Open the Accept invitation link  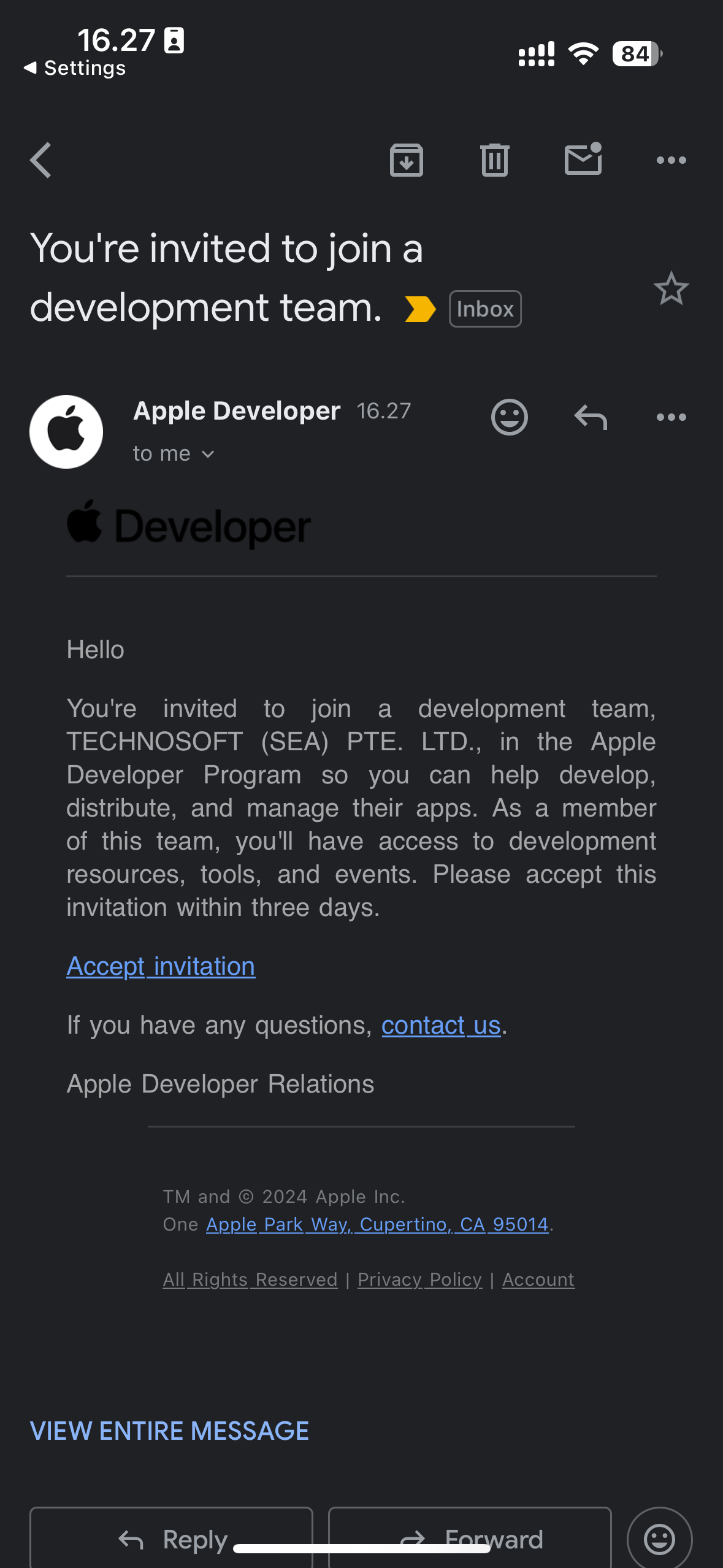pos(160,965)
